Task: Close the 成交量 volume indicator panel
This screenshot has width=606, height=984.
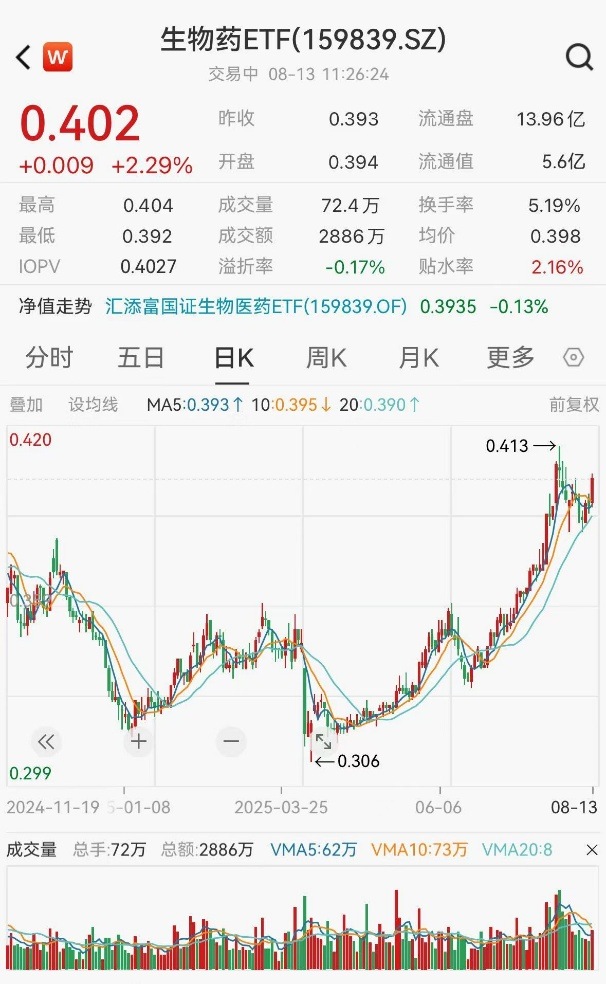Action: [591, 850]
